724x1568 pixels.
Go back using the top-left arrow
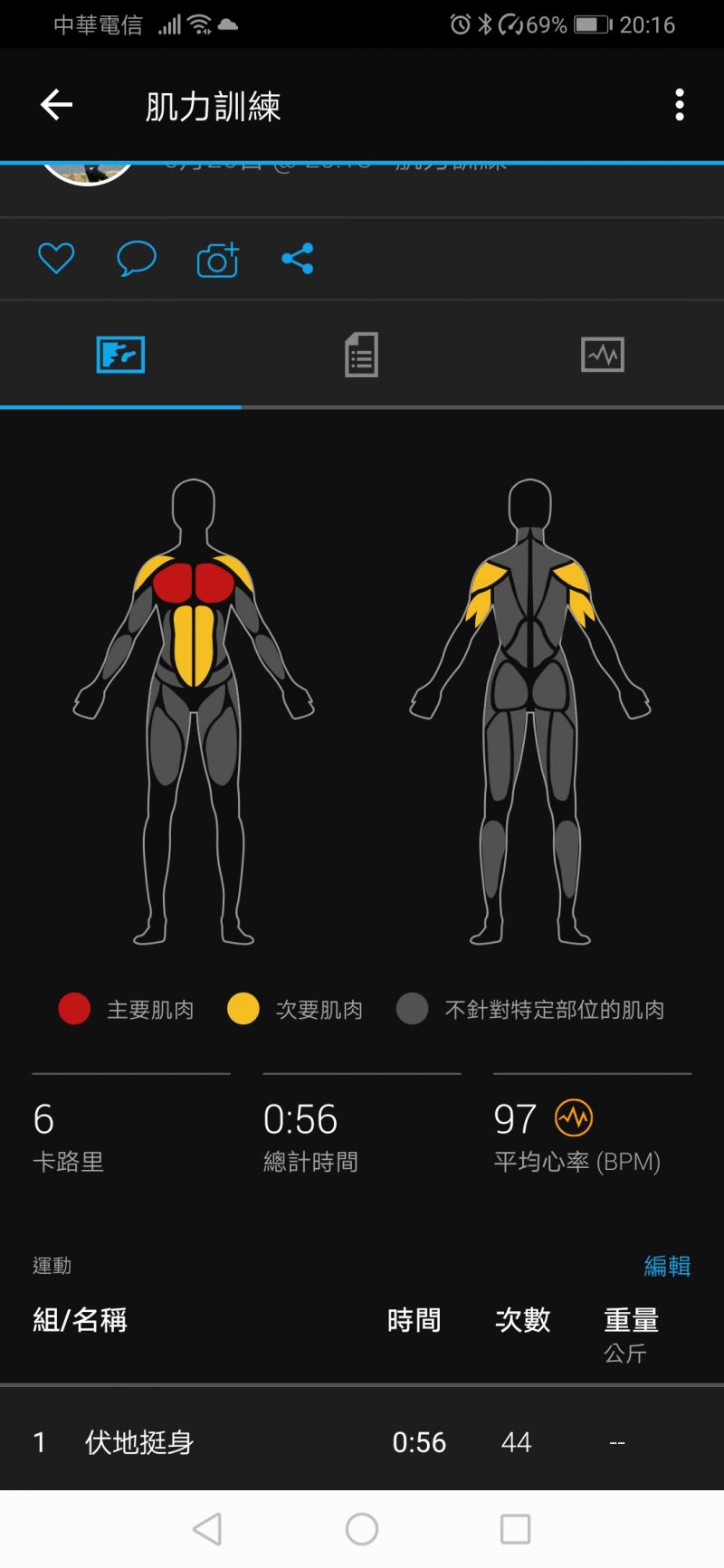pos(56,105)
